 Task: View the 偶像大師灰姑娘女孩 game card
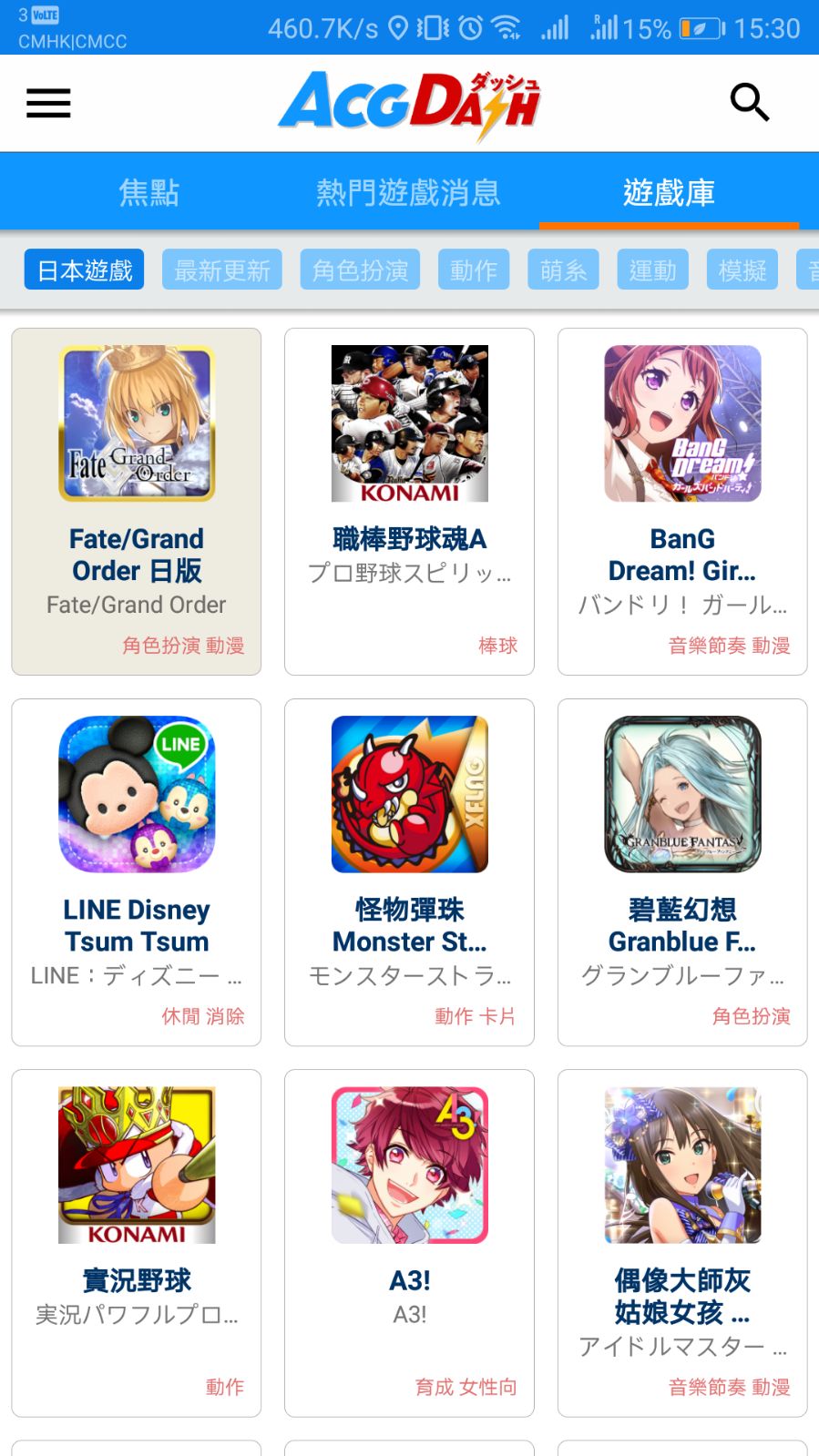pyautogui.click(x=682, y=1243)
